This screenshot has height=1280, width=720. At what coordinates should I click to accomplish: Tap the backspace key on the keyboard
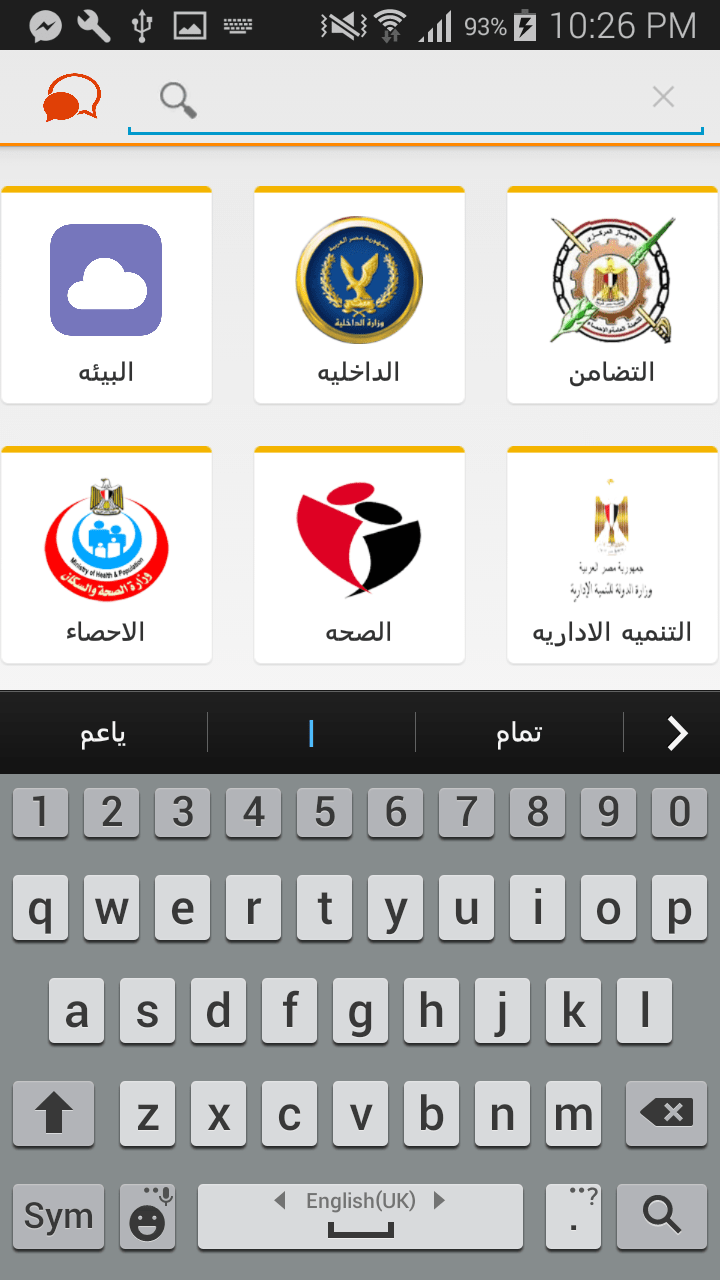(665, 1112)
